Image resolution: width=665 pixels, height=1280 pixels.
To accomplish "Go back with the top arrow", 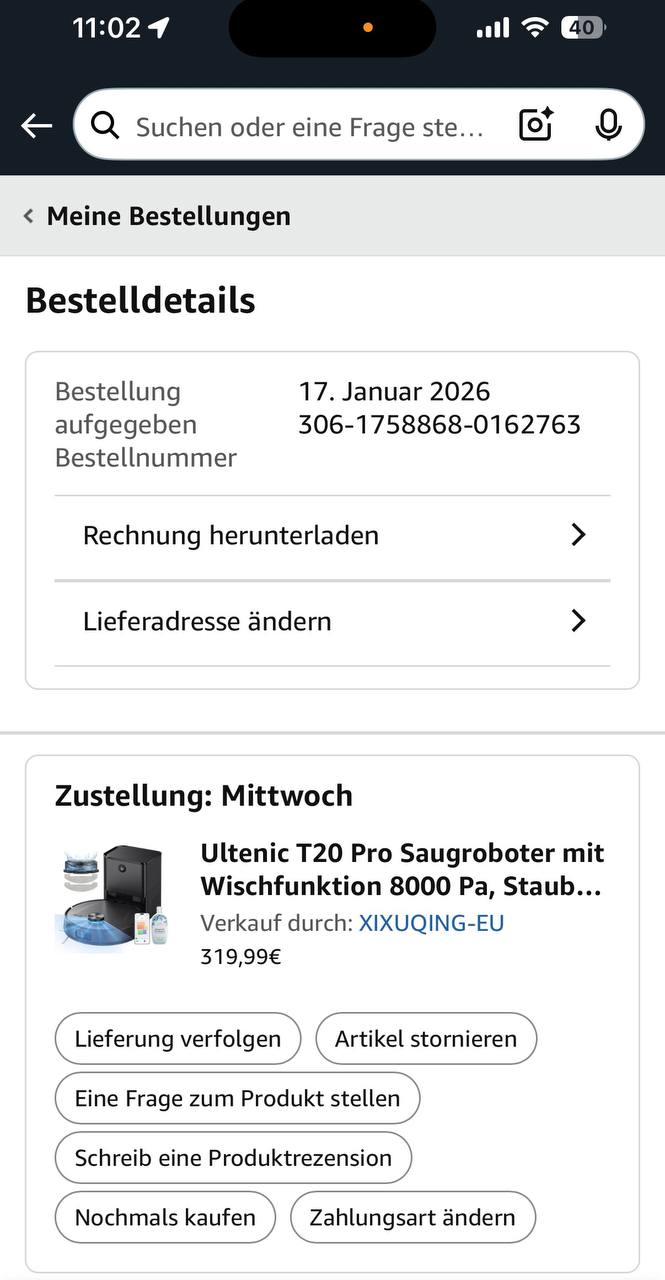I will [37, 125].
